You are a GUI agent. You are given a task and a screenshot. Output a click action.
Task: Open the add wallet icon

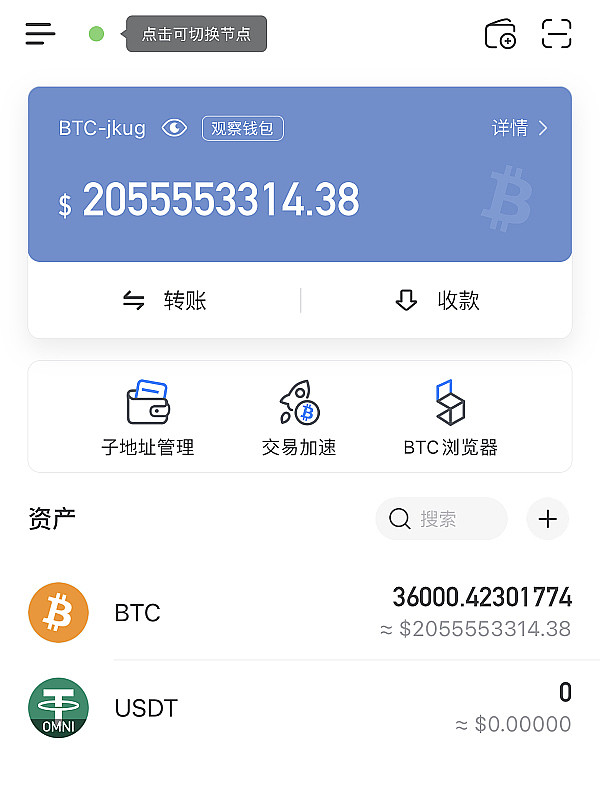point(500,34)
